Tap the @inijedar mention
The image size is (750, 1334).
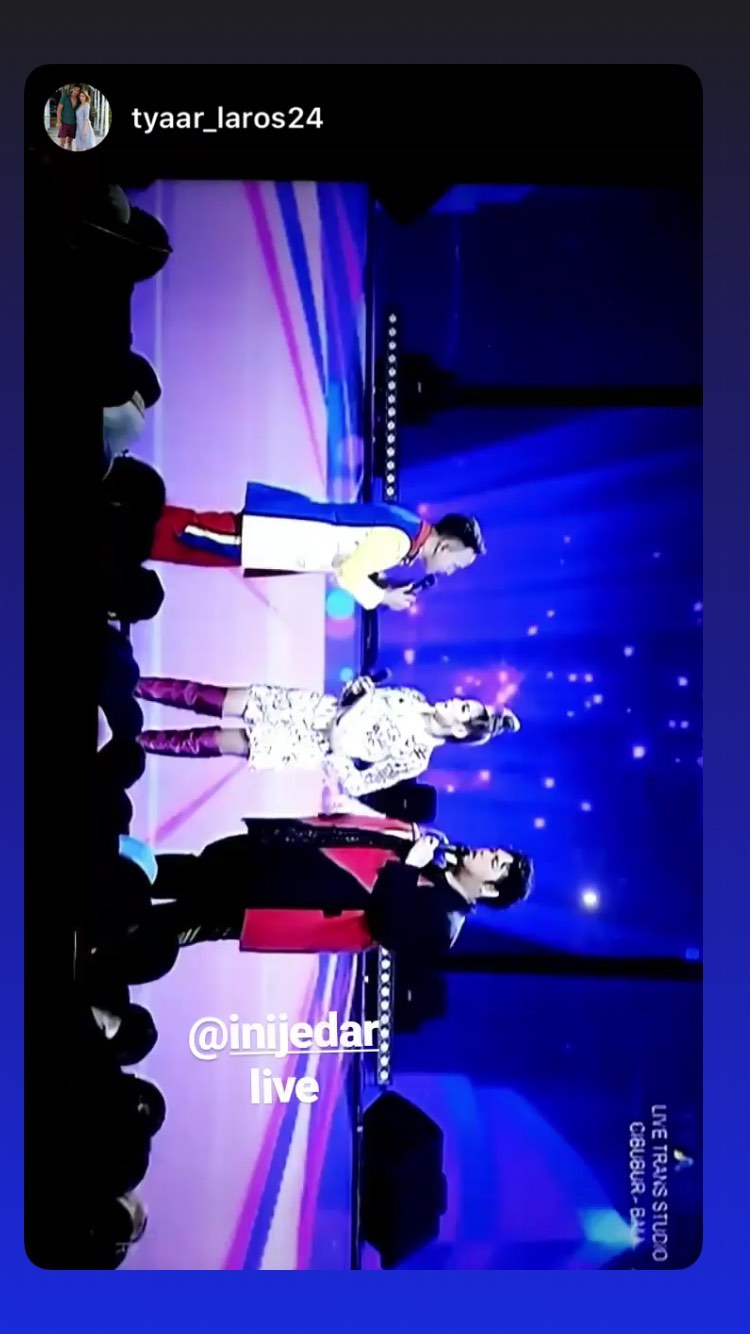click(x=283, y=1034)
